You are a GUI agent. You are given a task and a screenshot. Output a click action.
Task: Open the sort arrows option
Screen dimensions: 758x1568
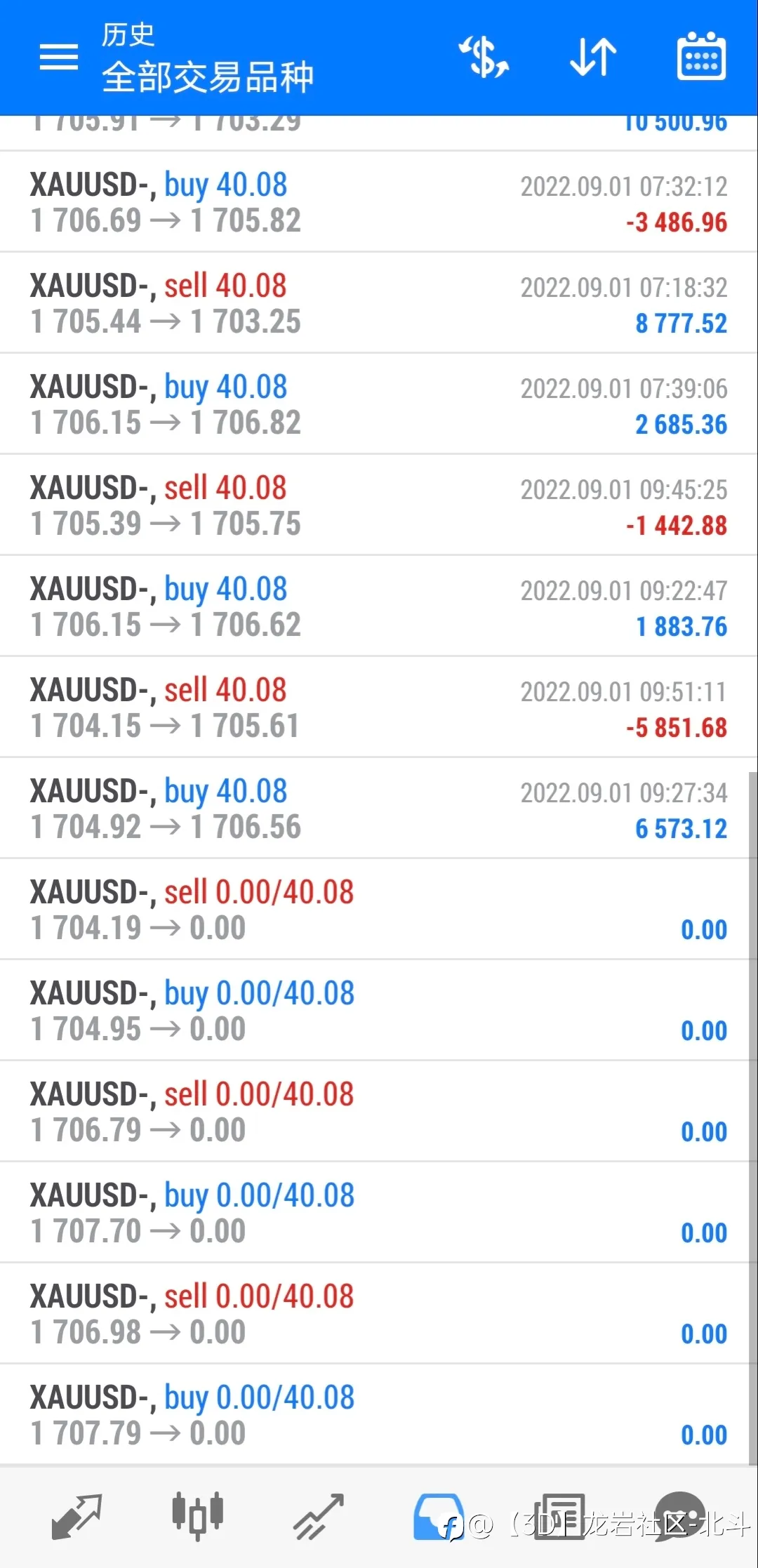point(593,57)
